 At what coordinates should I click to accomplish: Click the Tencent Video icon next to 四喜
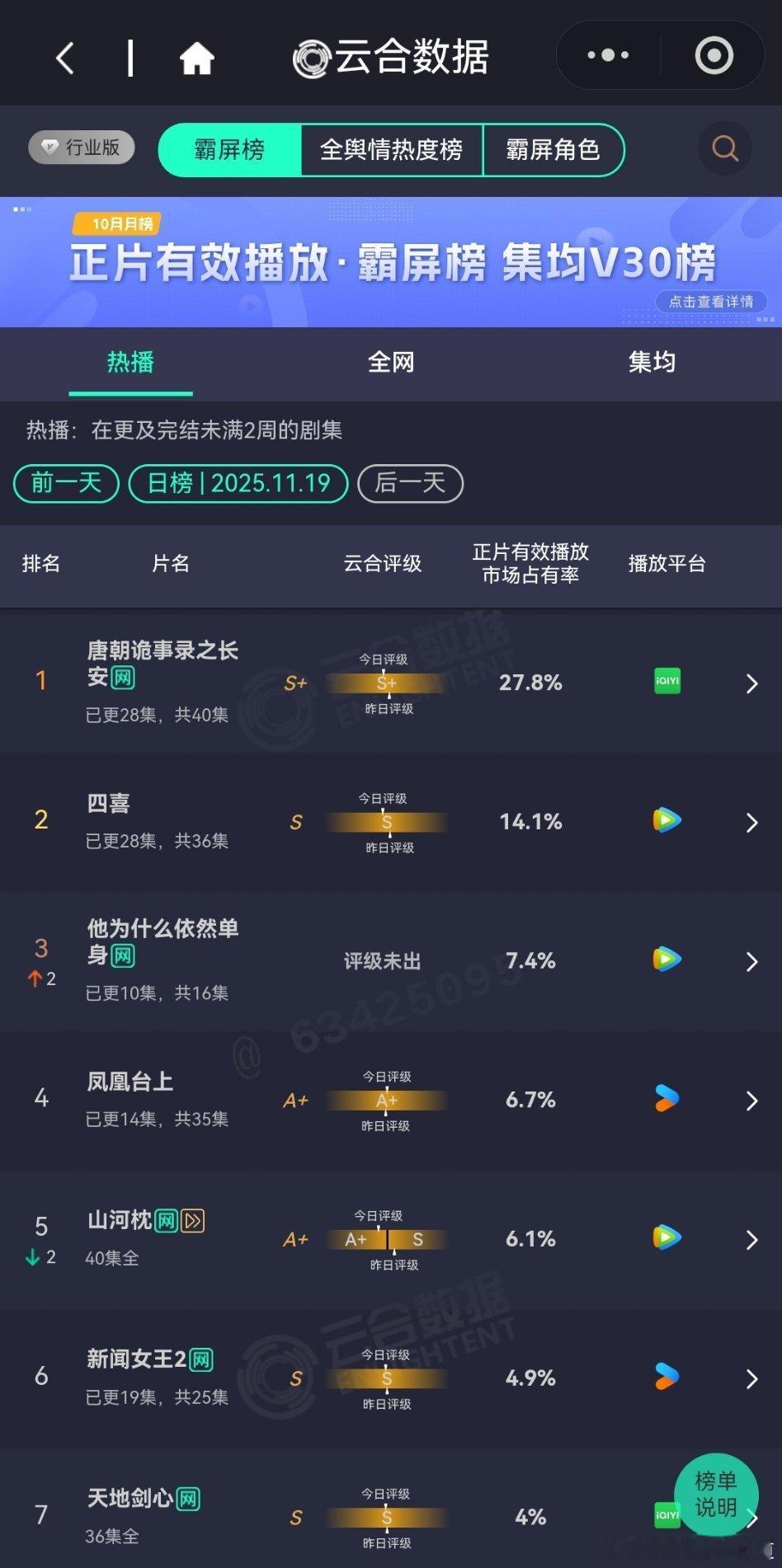[x=666, y=822]
